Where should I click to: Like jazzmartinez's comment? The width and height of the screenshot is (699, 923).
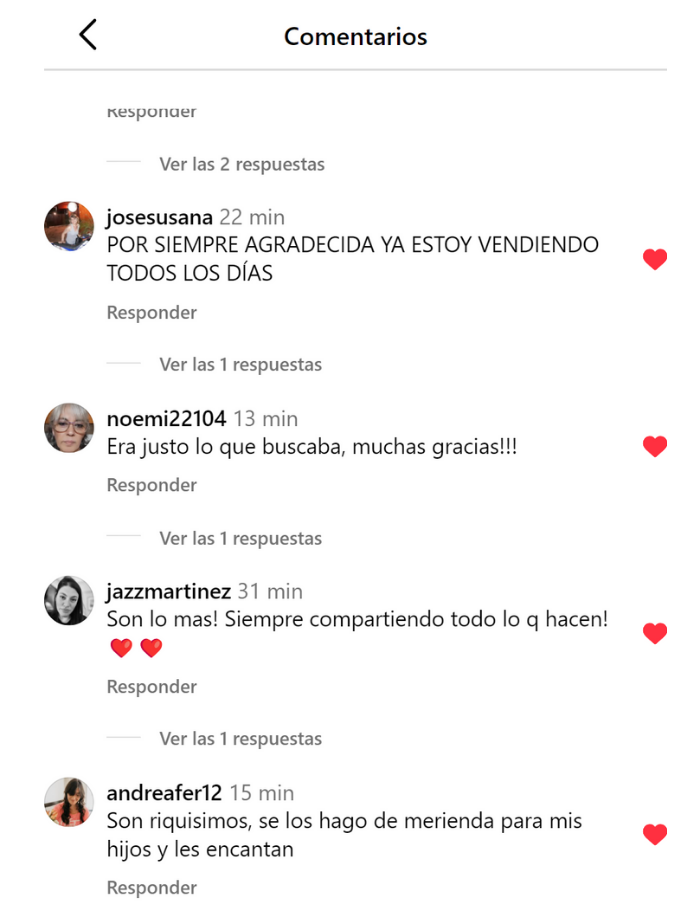tap(655, 633)
